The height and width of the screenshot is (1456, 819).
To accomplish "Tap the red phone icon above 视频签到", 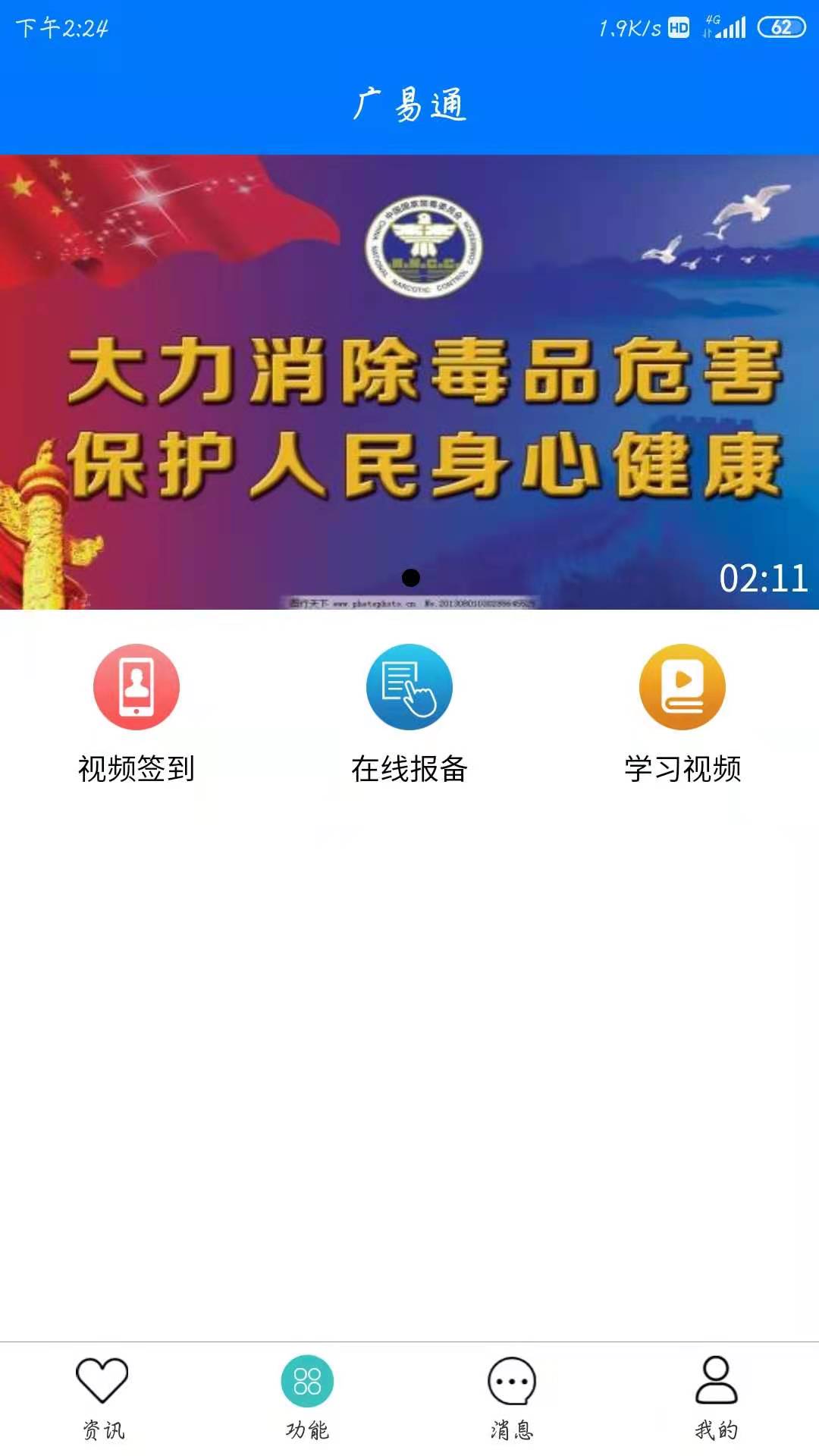I will [136, 686].
